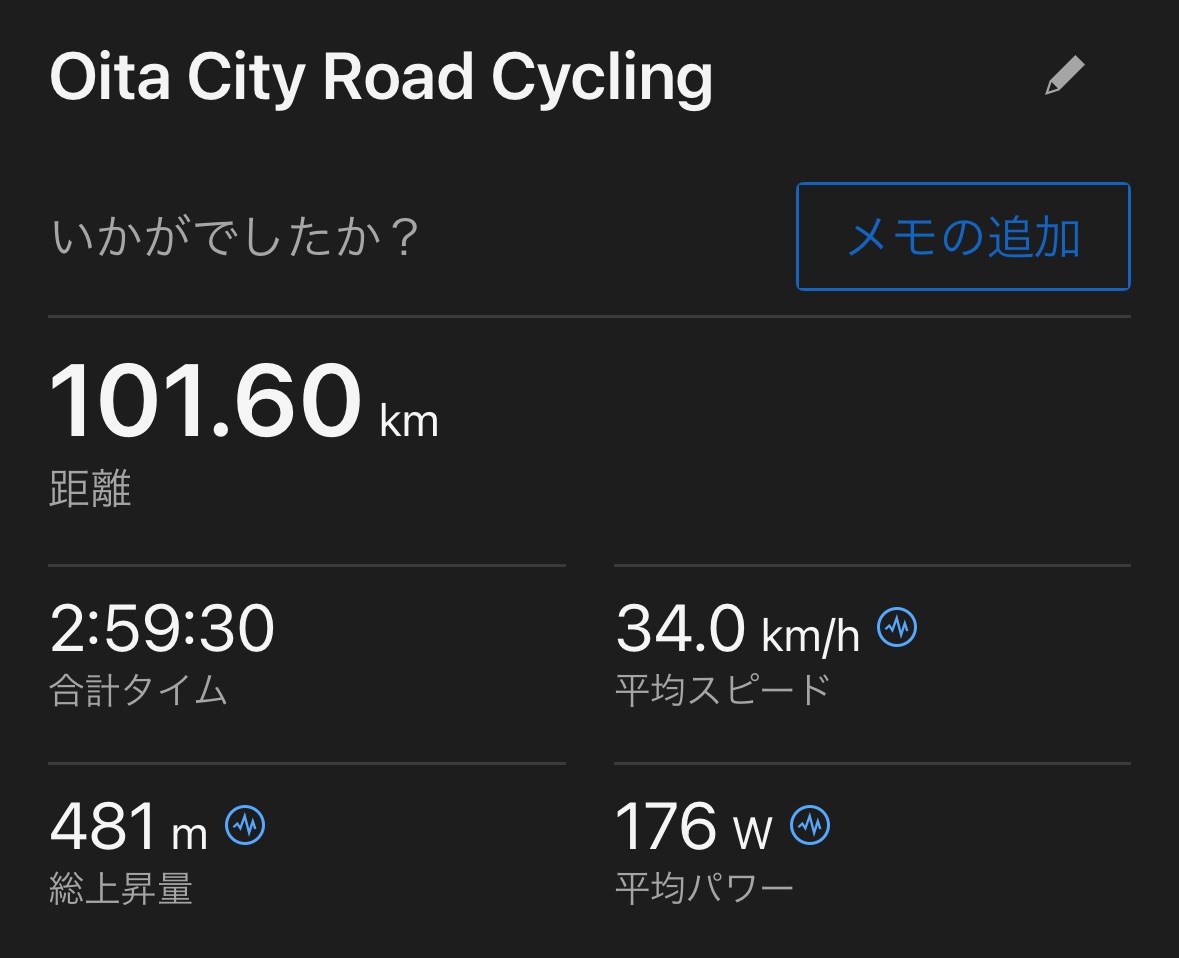
Task: Tap the メモの追加 button
Action: [x=963, y=237]
